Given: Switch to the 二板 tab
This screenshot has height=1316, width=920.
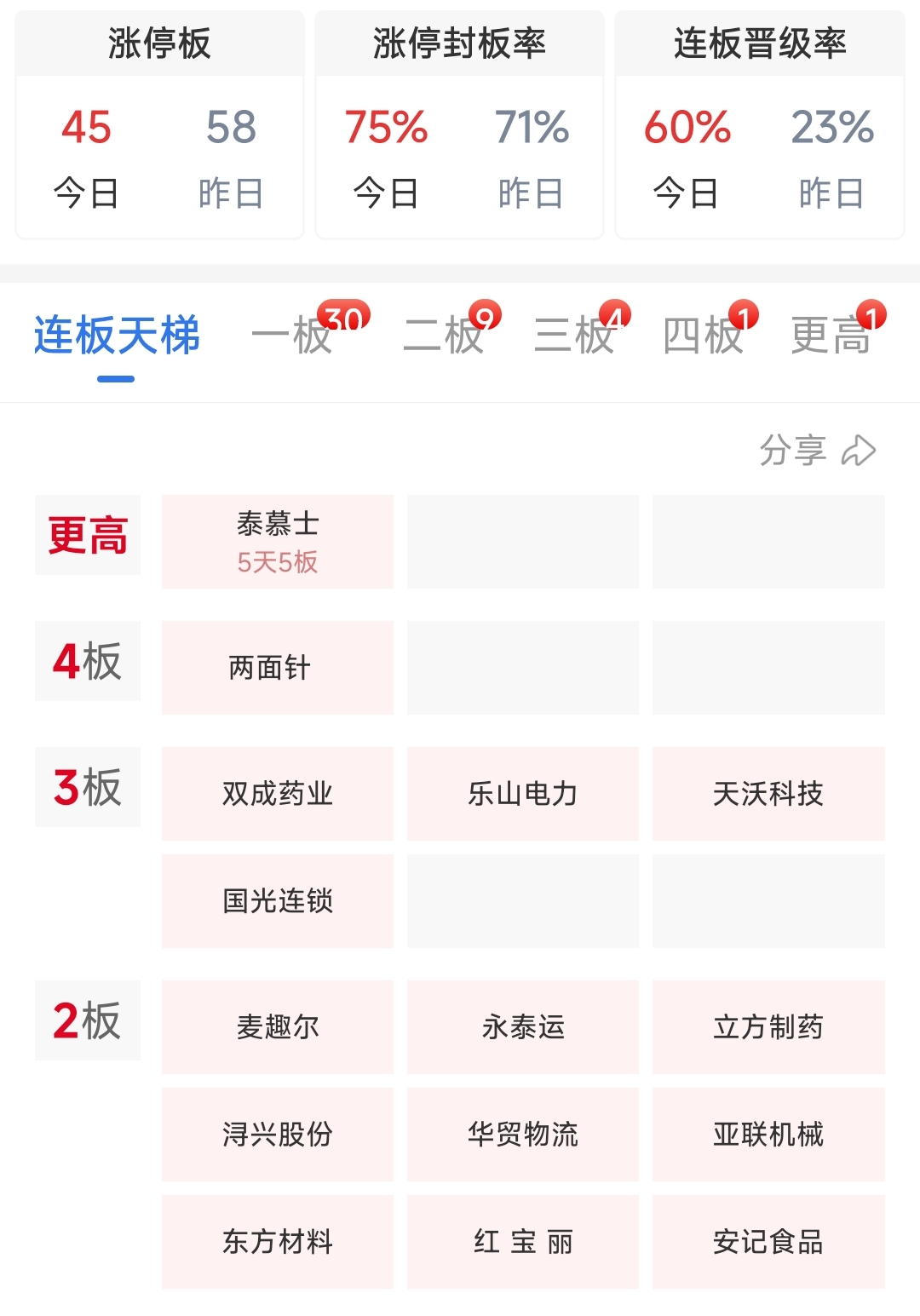Looking at the screenshot, I should (445, 335).
